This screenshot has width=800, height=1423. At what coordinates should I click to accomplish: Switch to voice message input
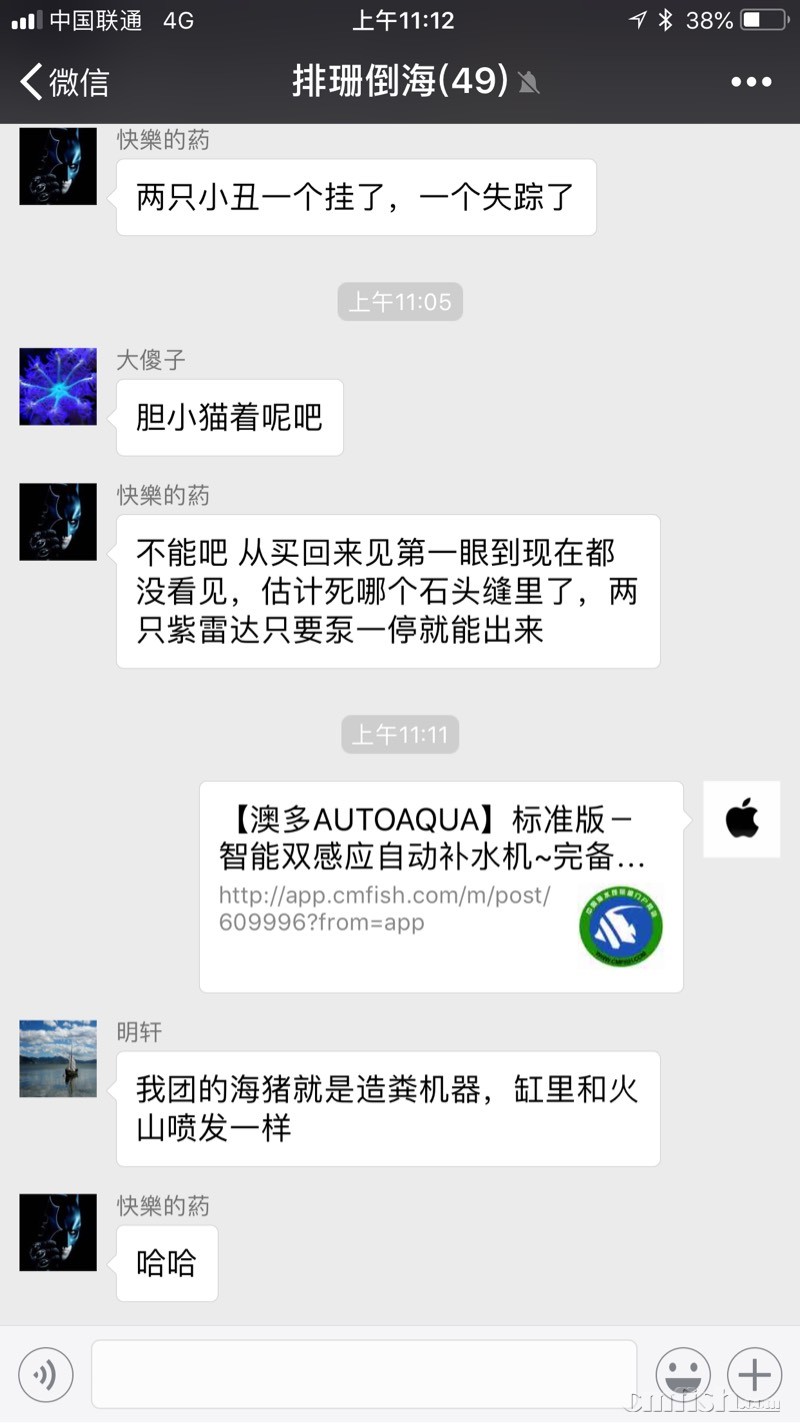click(x=46, y=1375)
